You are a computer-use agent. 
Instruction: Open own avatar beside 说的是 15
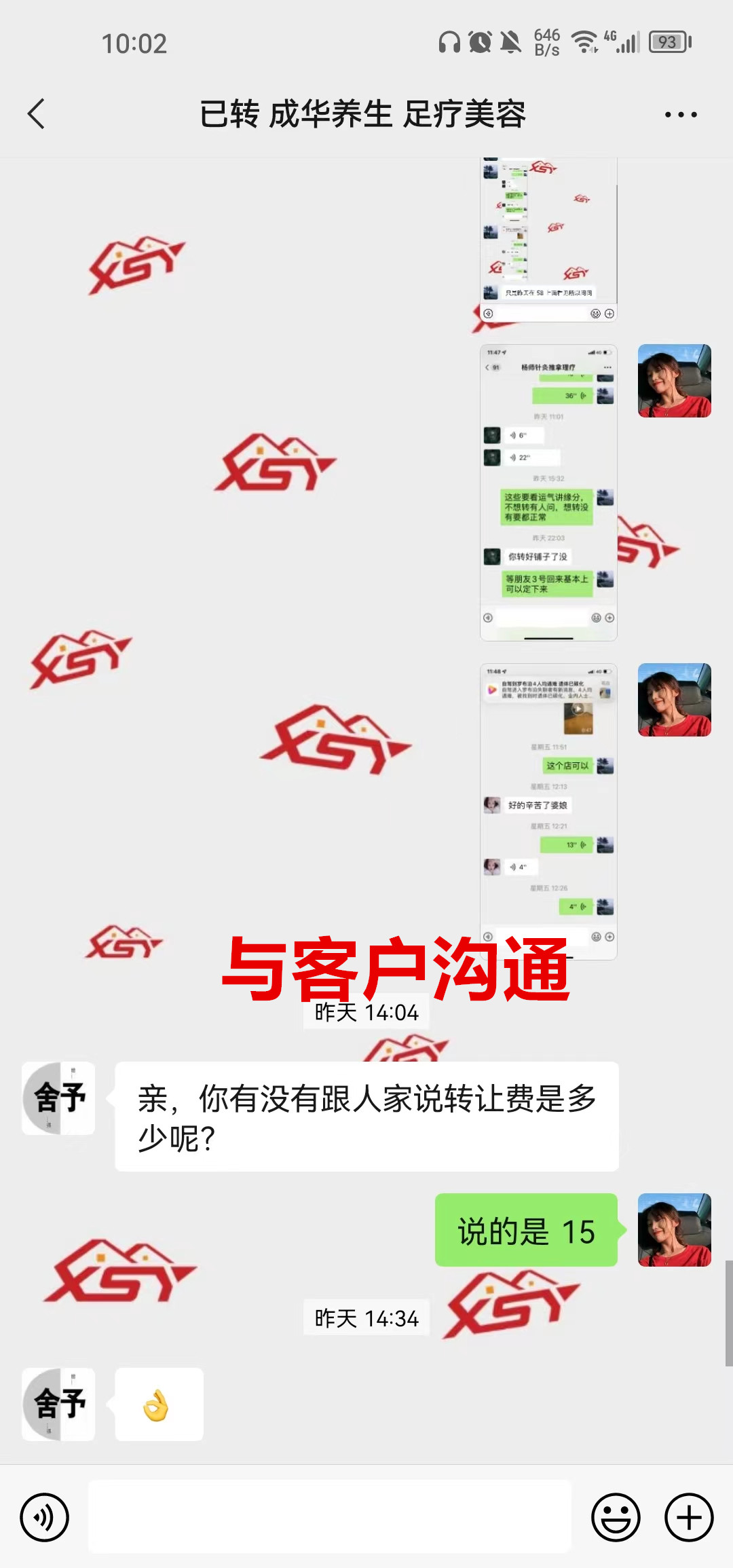point(674,1230)
